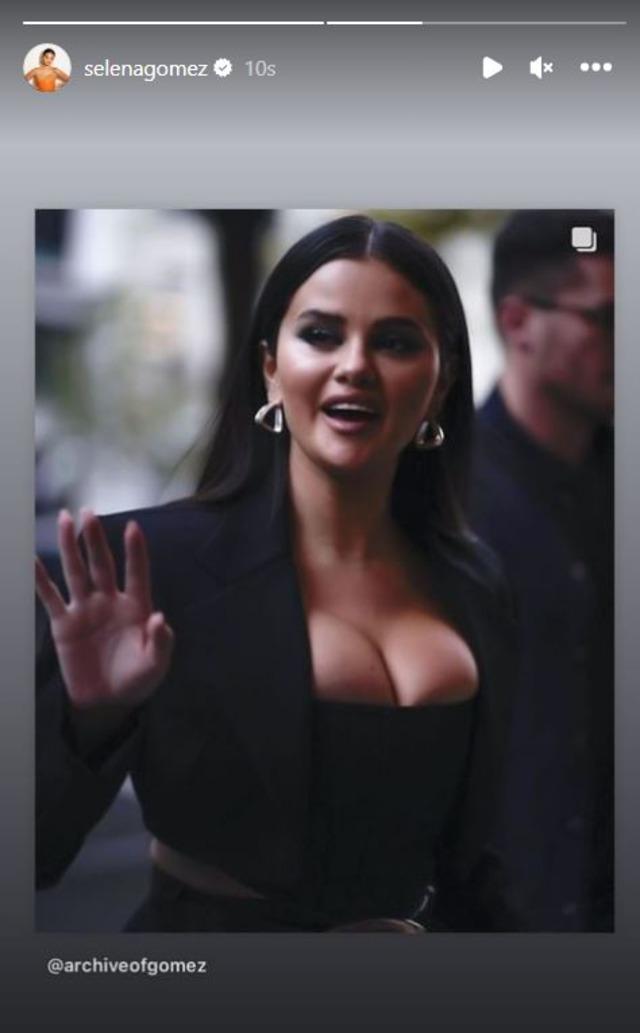Resume story playback with play button
This screenshot has height=1033, width=640.
491,68
